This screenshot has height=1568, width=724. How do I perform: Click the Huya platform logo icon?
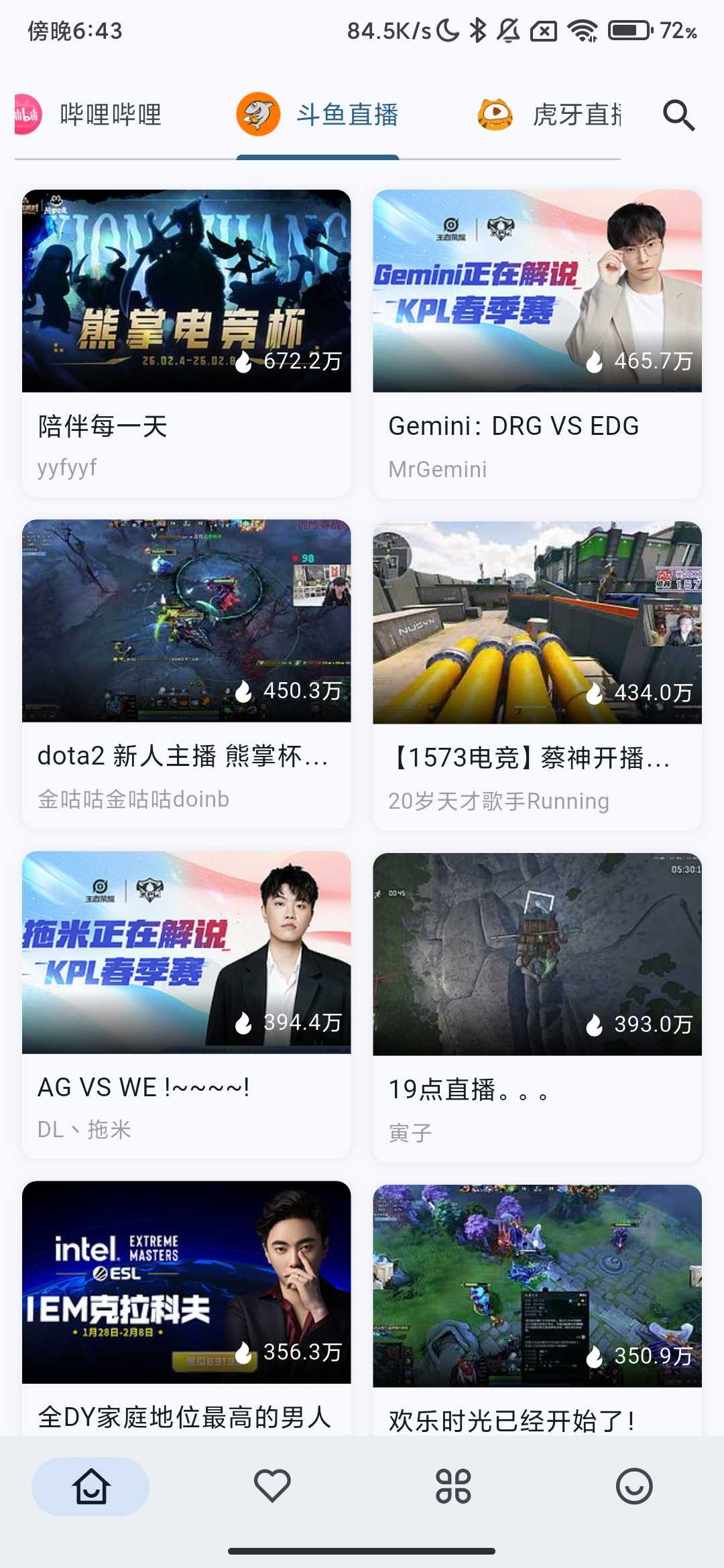pyautogui.click(x=494, y=115)
